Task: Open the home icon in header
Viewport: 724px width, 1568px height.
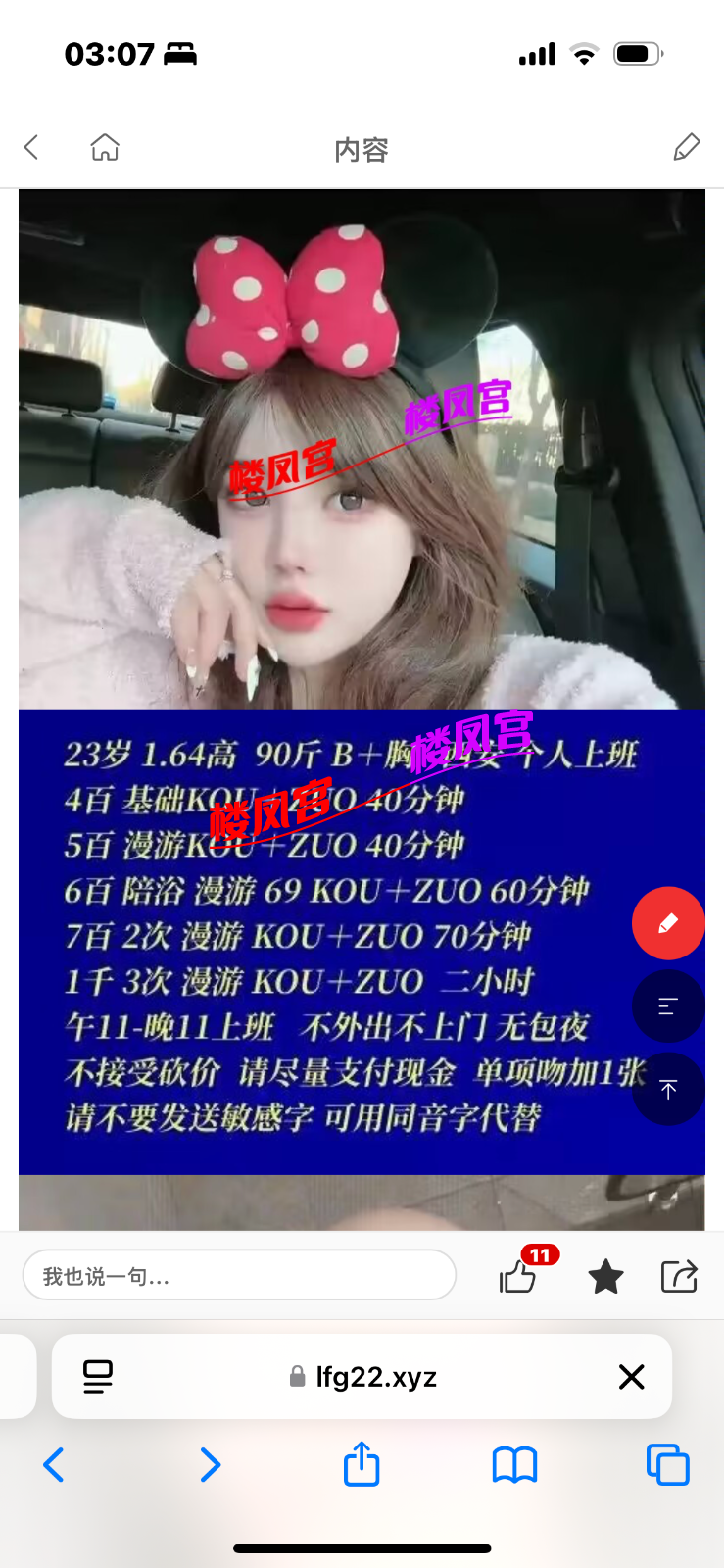Action: click(x=105, y=148)
